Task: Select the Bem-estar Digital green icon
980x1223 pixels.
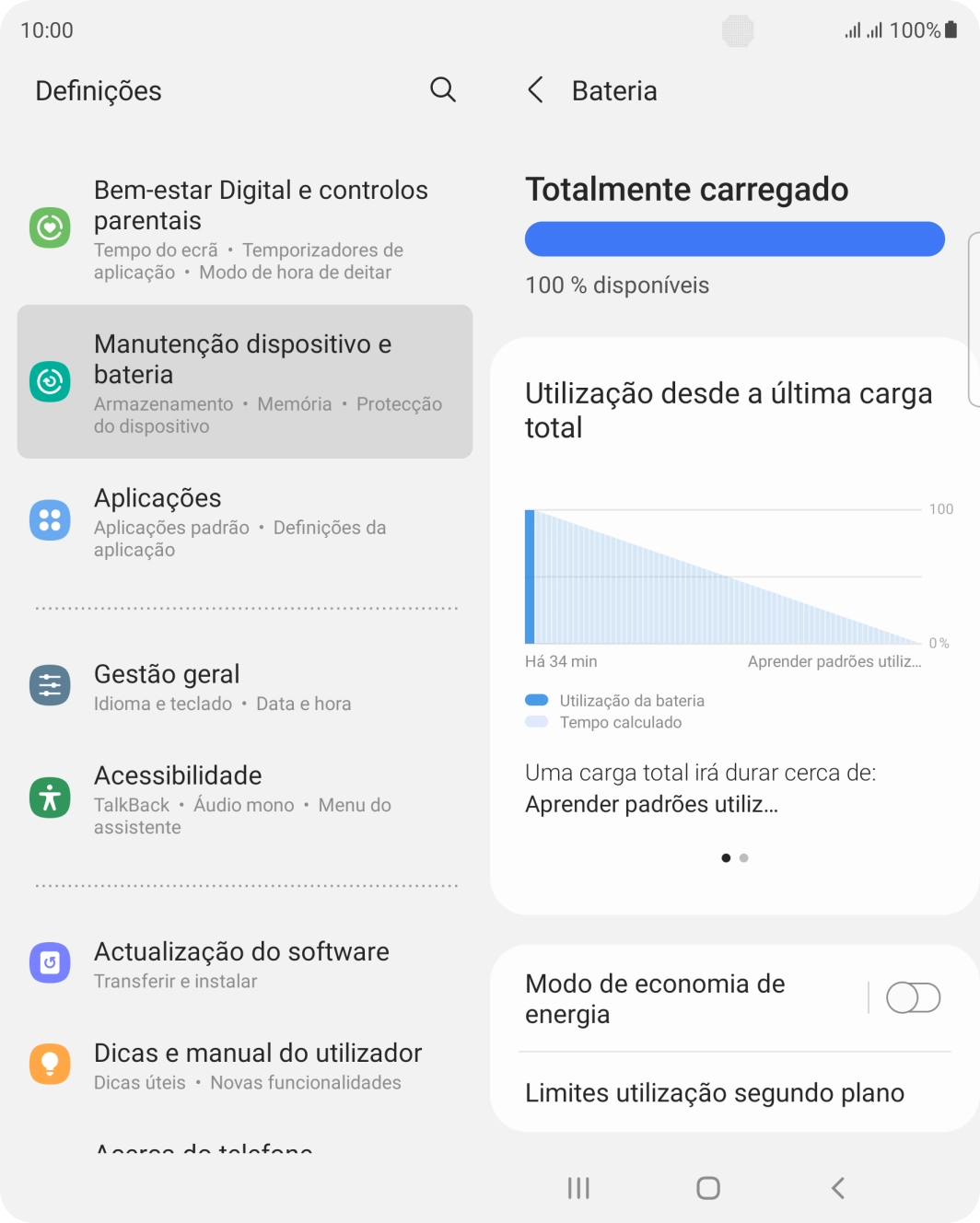Action: (51, 227)
